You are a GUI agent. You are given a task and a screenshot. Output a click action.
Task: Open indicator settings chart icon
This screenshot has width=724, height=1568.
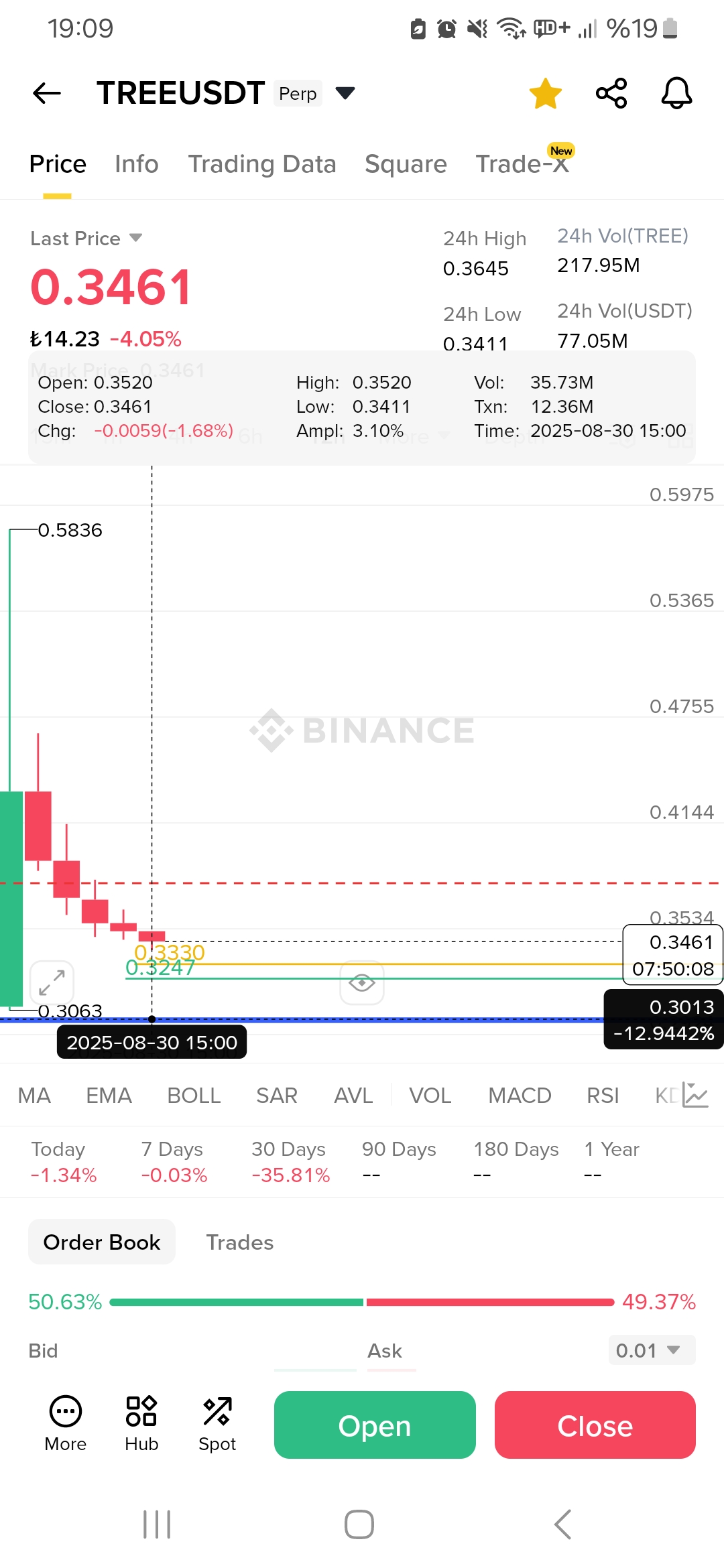(695, 1095)
